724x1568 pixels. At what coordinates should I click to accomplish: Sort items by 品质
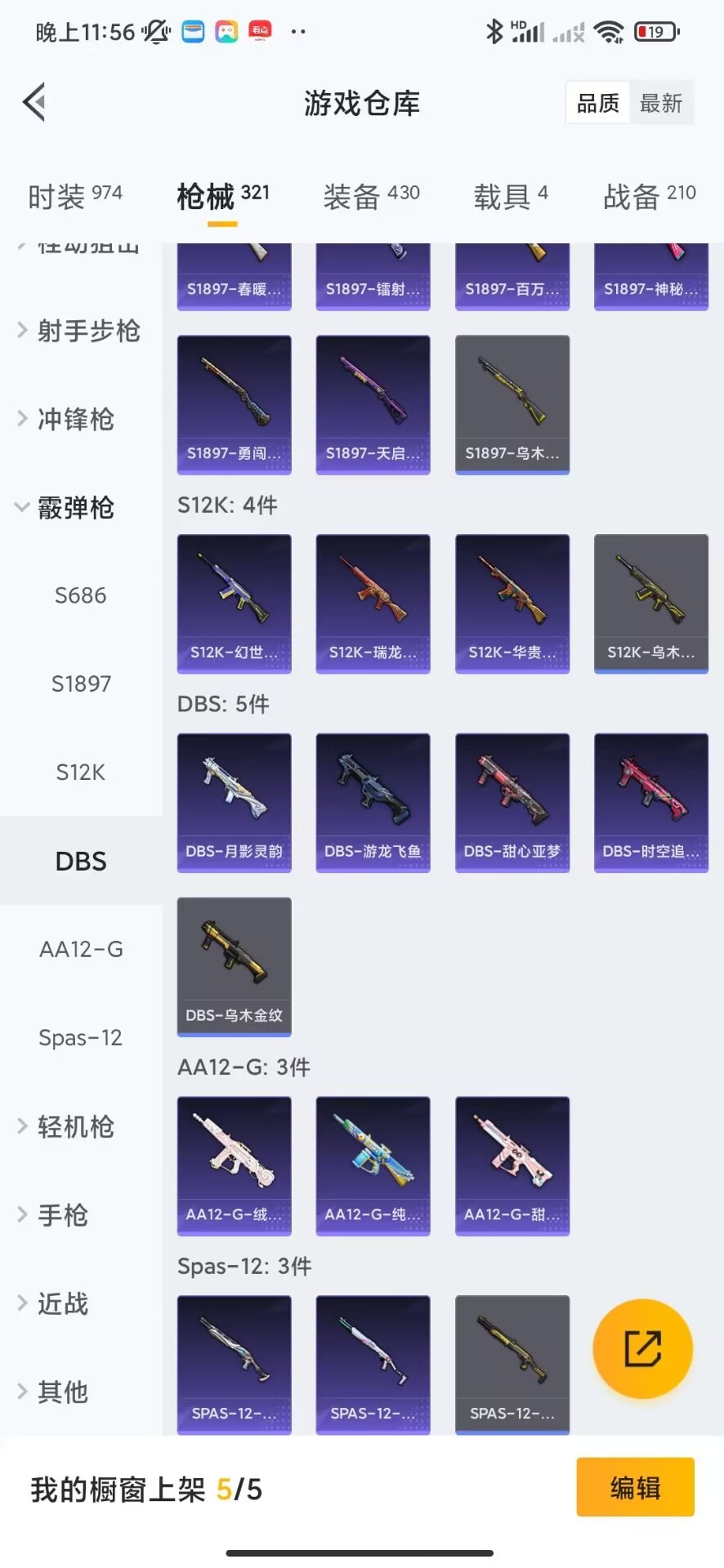click(x=598, y=103)
